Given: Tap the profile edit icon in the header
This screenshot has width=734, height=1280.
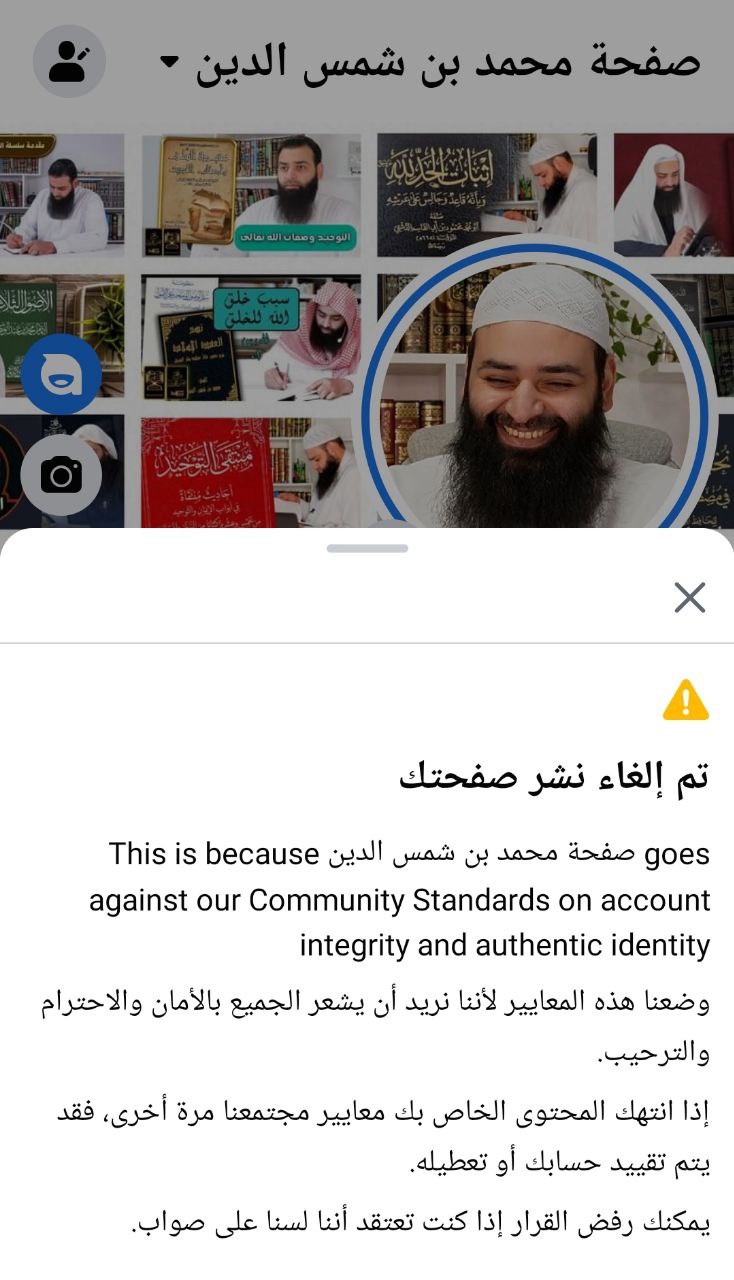Looking at the screenshot, I should pos(69,62).
